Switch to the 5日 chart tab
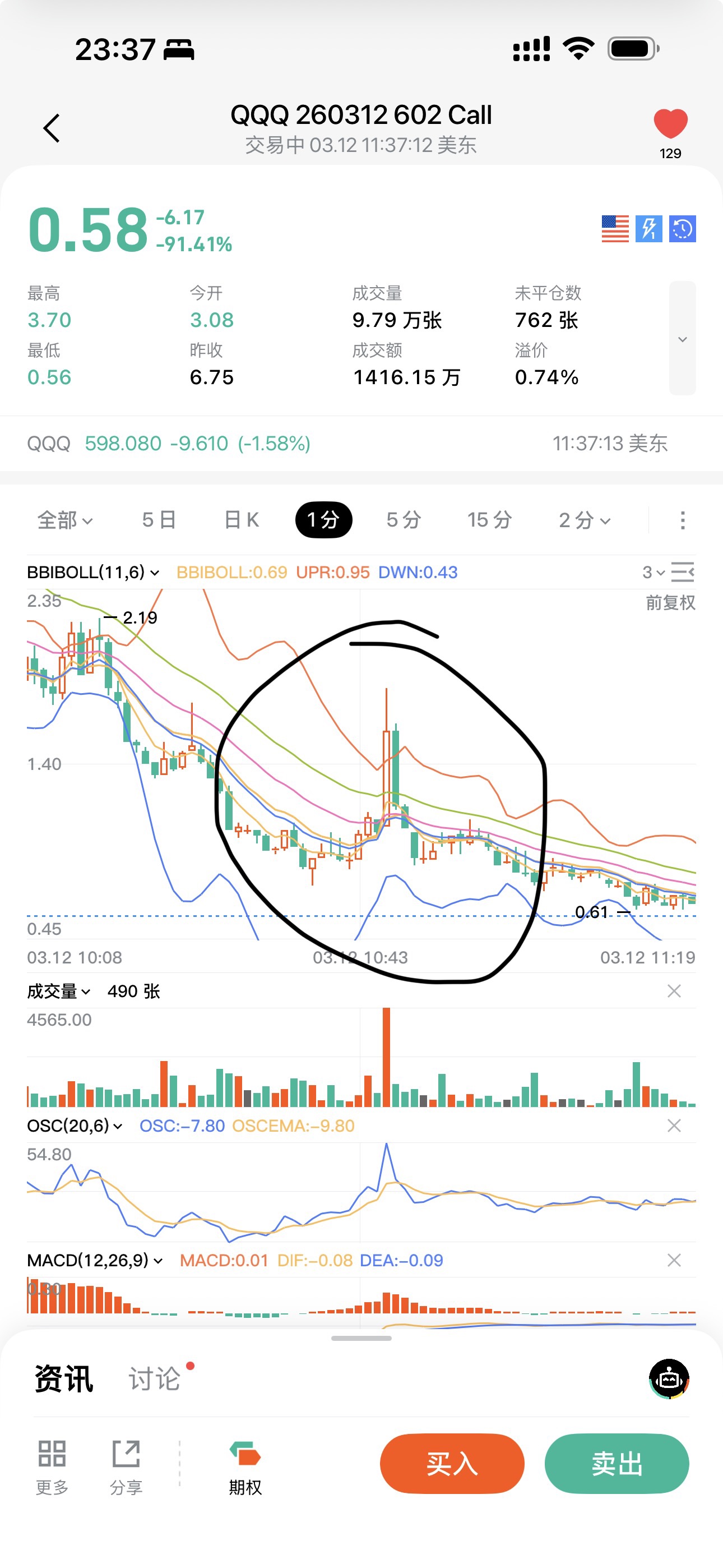 pos(159,520)
